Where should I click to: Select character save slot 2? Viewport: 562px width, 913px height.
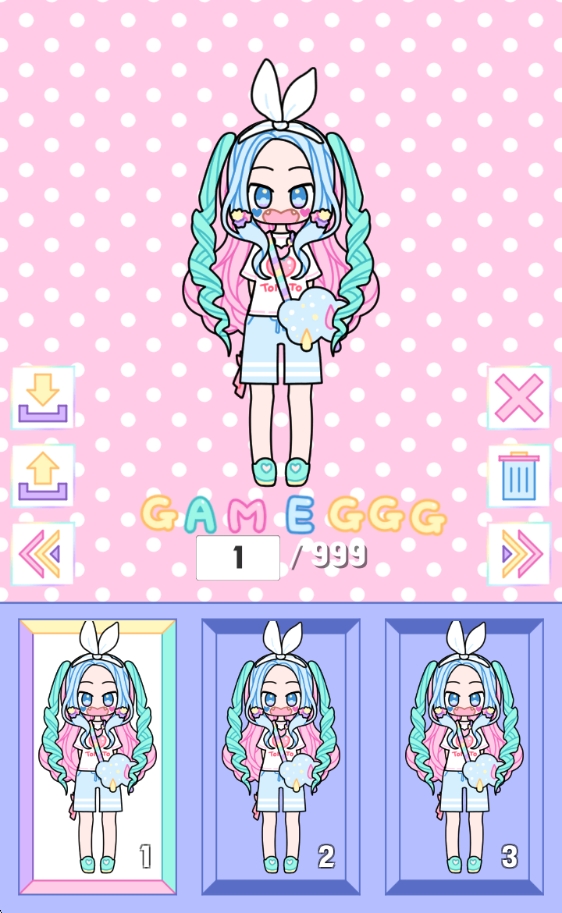coord(281,757)
